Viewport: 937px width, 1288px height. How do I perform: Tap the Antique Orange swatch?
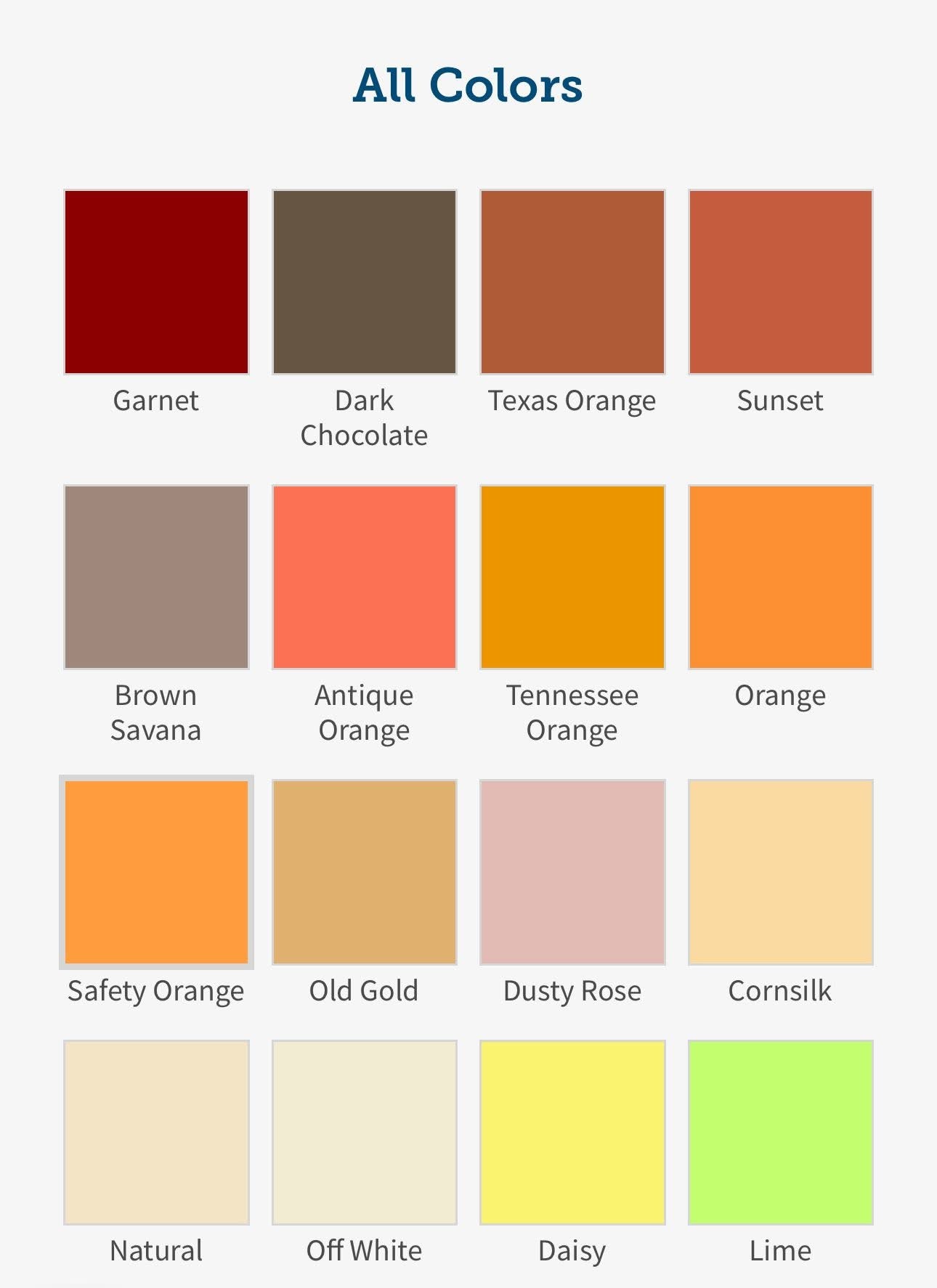[364, 576]
